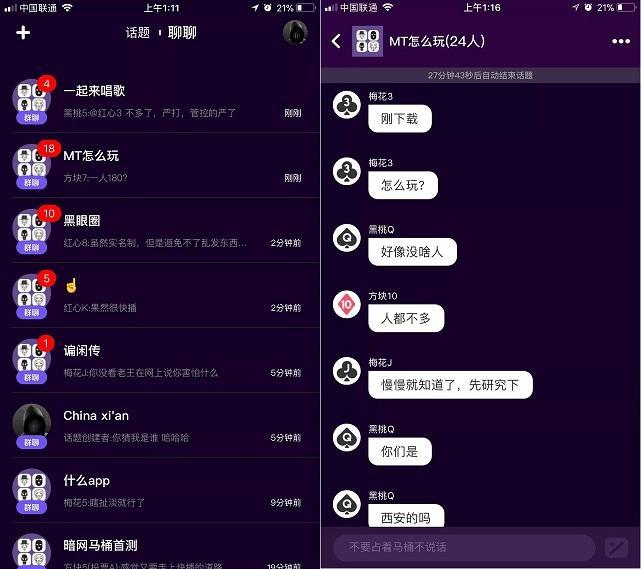This screenshot has width=641, height=569.
Task: Open the MT怎么玩 chat thread
Action: [160, 166]
